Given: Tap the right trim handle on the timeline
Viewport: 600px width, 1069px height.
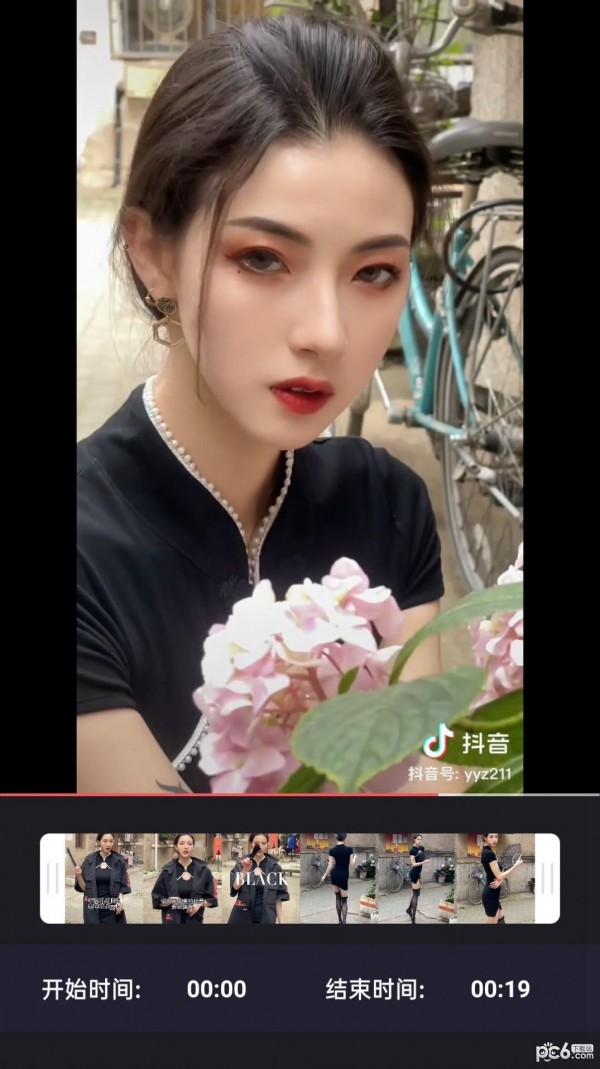Looking at the screenshot, I should [x=547, y=878].
